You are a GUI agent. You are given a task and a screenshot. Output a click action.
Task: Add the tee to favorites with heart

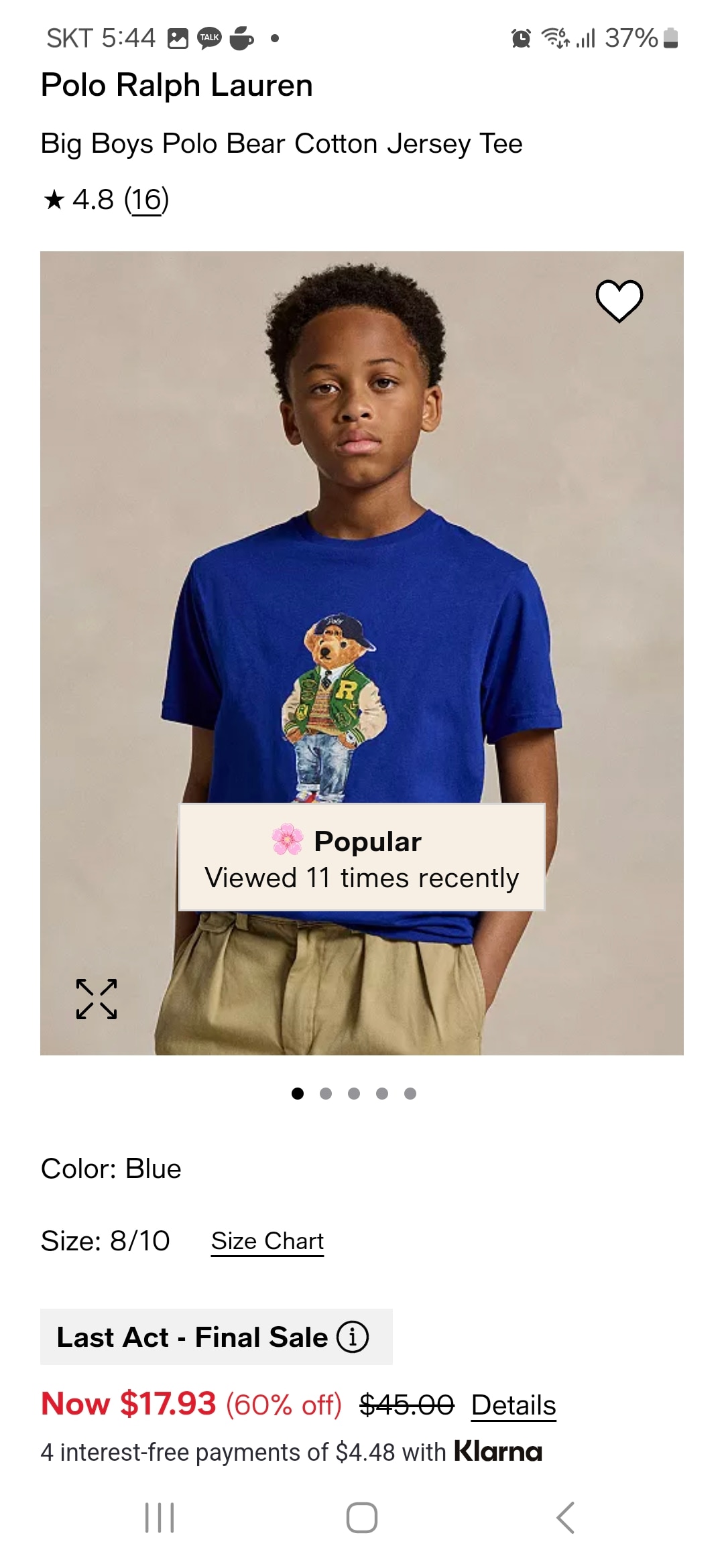click(x=619, y=301)
